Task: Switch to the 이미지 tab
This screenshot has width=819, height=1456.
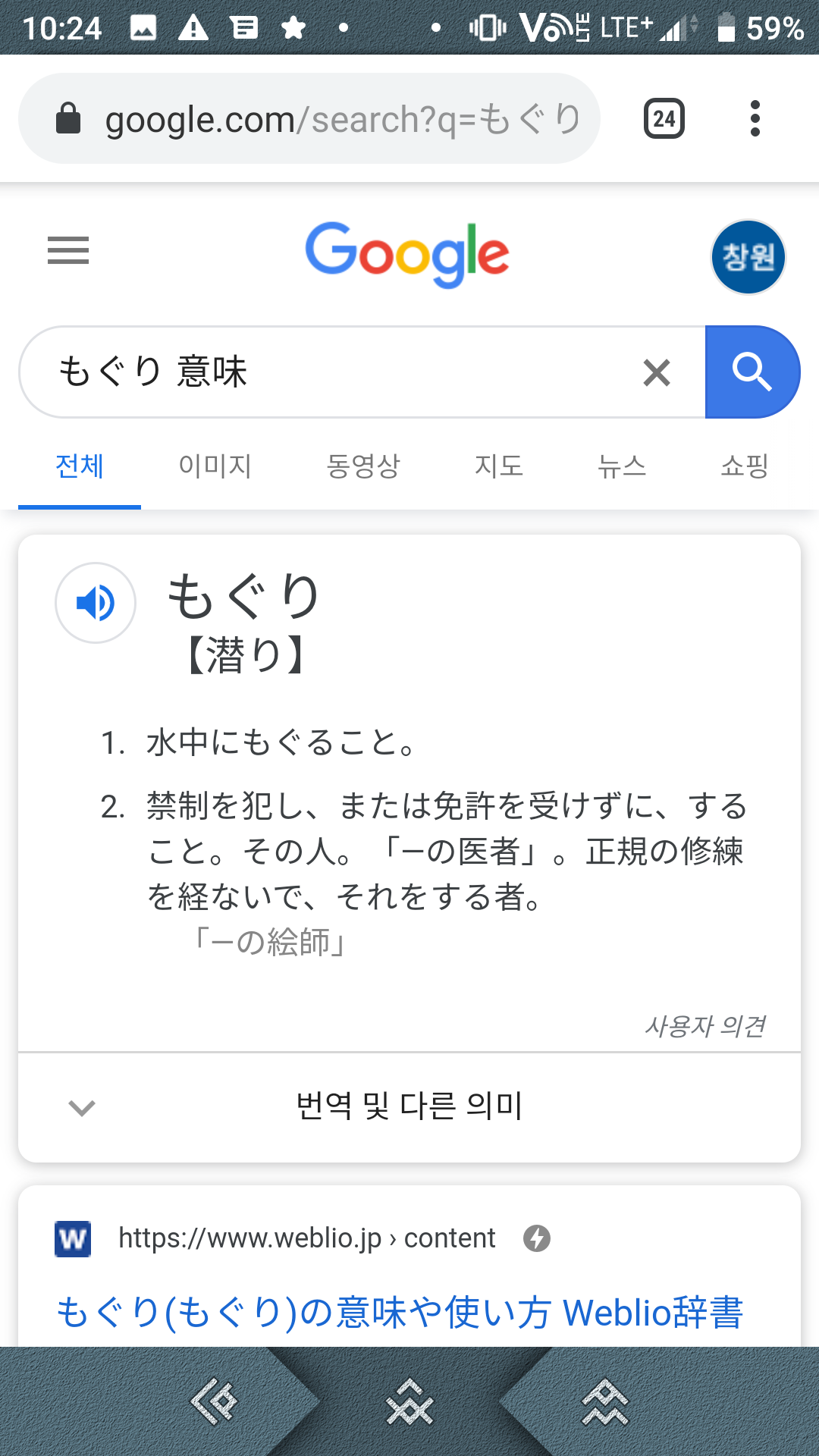Action: 215,466
